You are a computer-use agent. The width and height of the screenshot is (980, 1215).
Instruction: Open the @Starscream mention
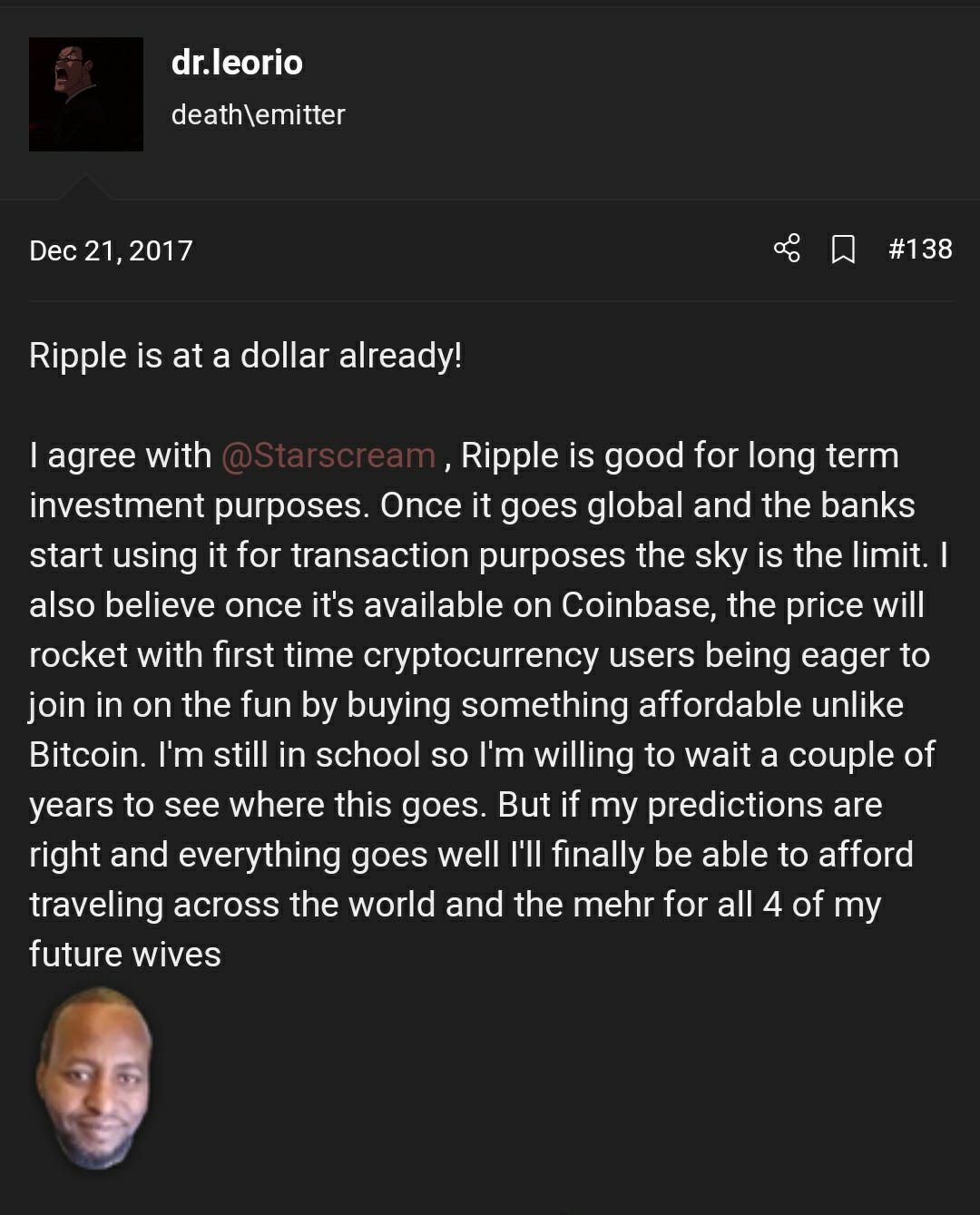328,456
